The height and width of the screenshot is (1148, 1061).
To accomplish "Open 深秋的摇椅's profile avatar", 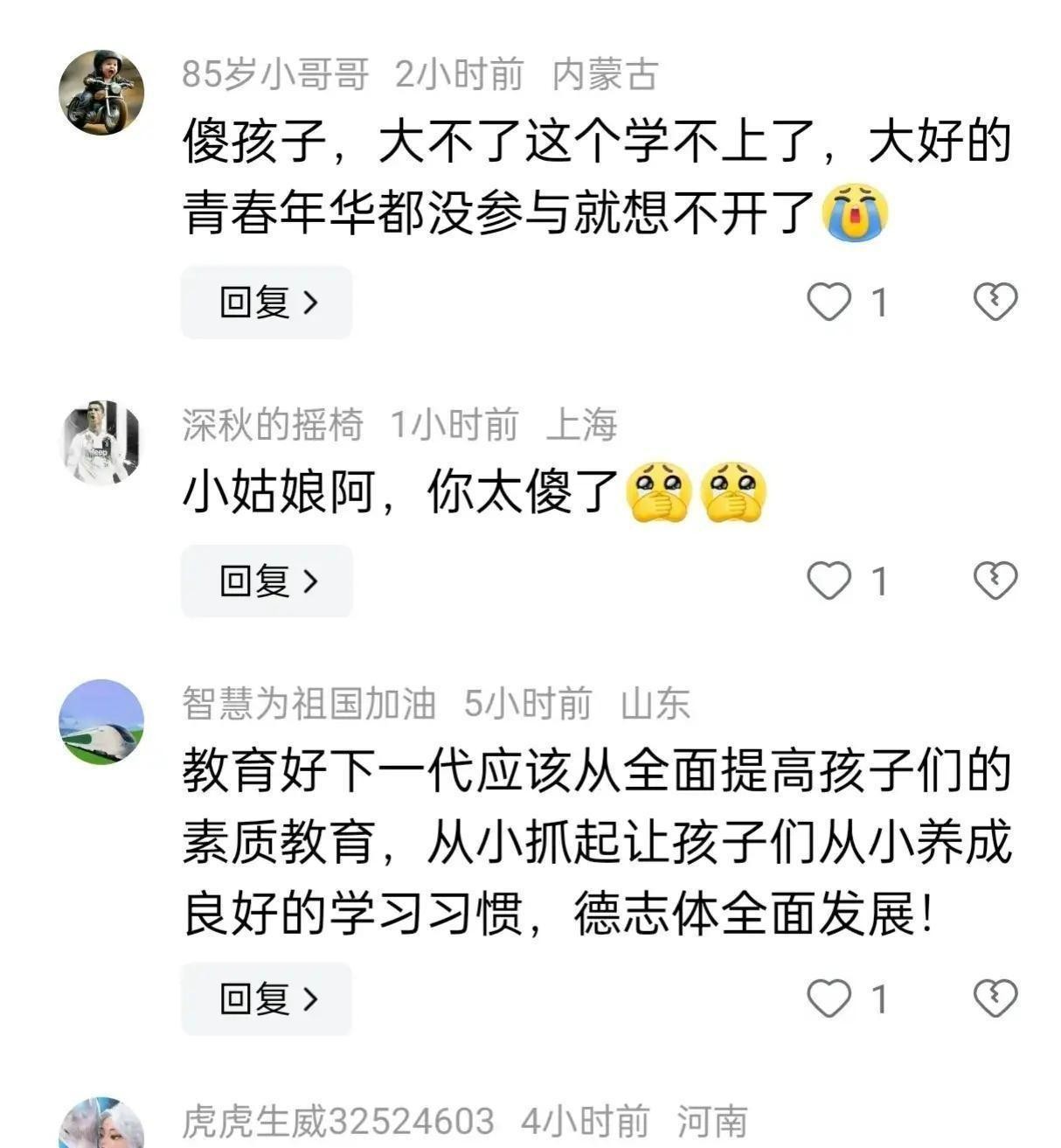I will pos(101,442).
